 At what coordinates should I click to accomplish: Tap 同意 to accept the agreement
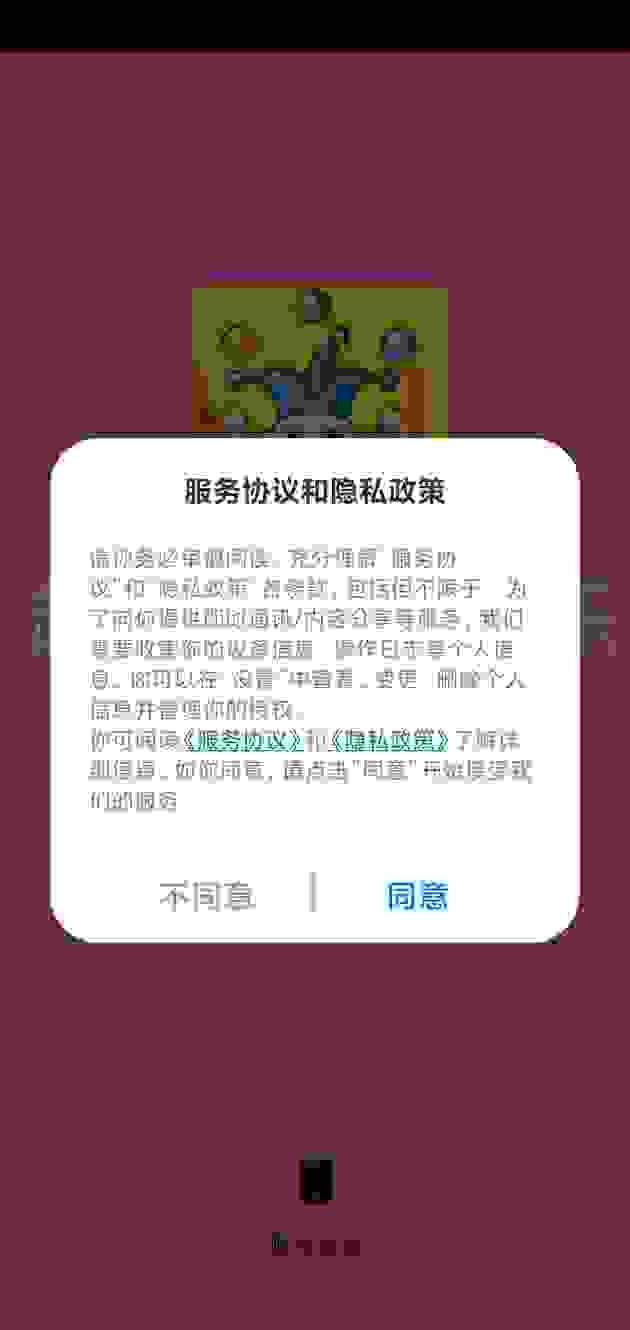coord(417,895)
